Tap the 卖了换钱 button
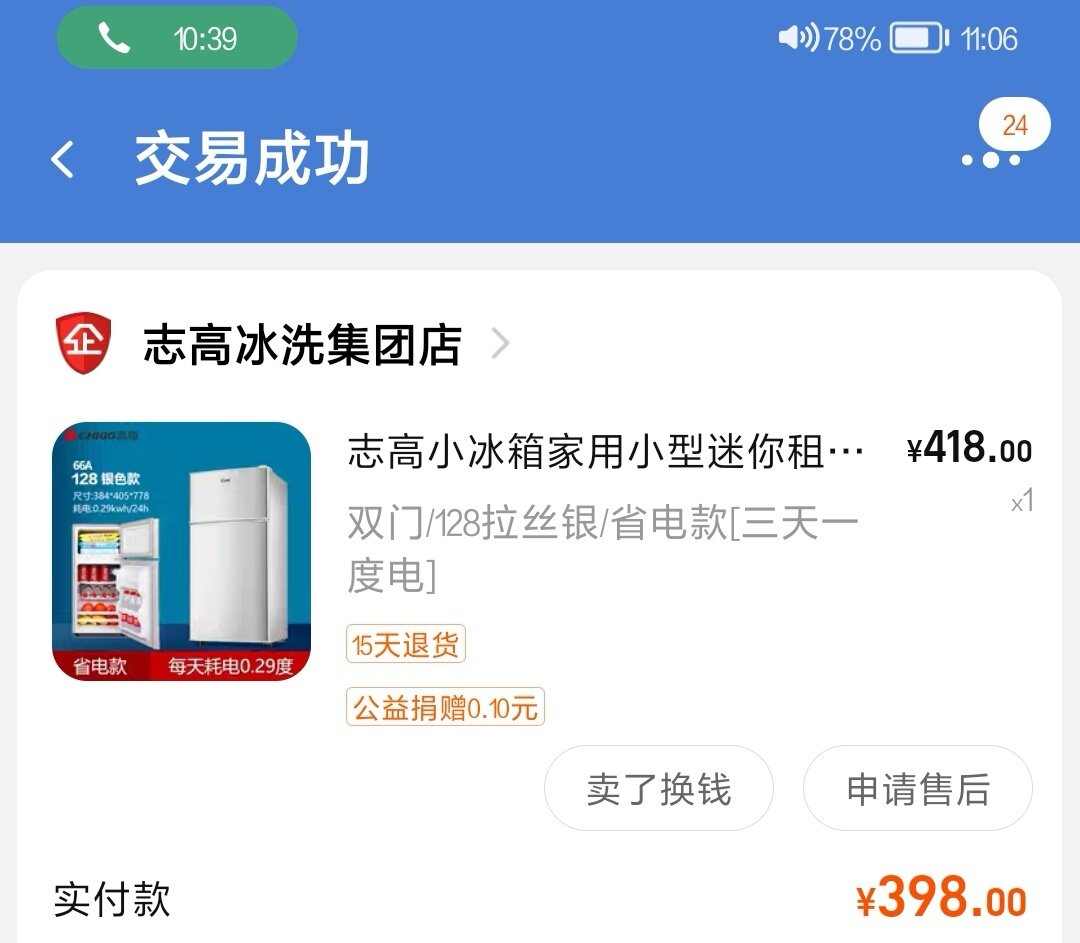Screen dimensions: 1080x943 (x=658, y=788)
